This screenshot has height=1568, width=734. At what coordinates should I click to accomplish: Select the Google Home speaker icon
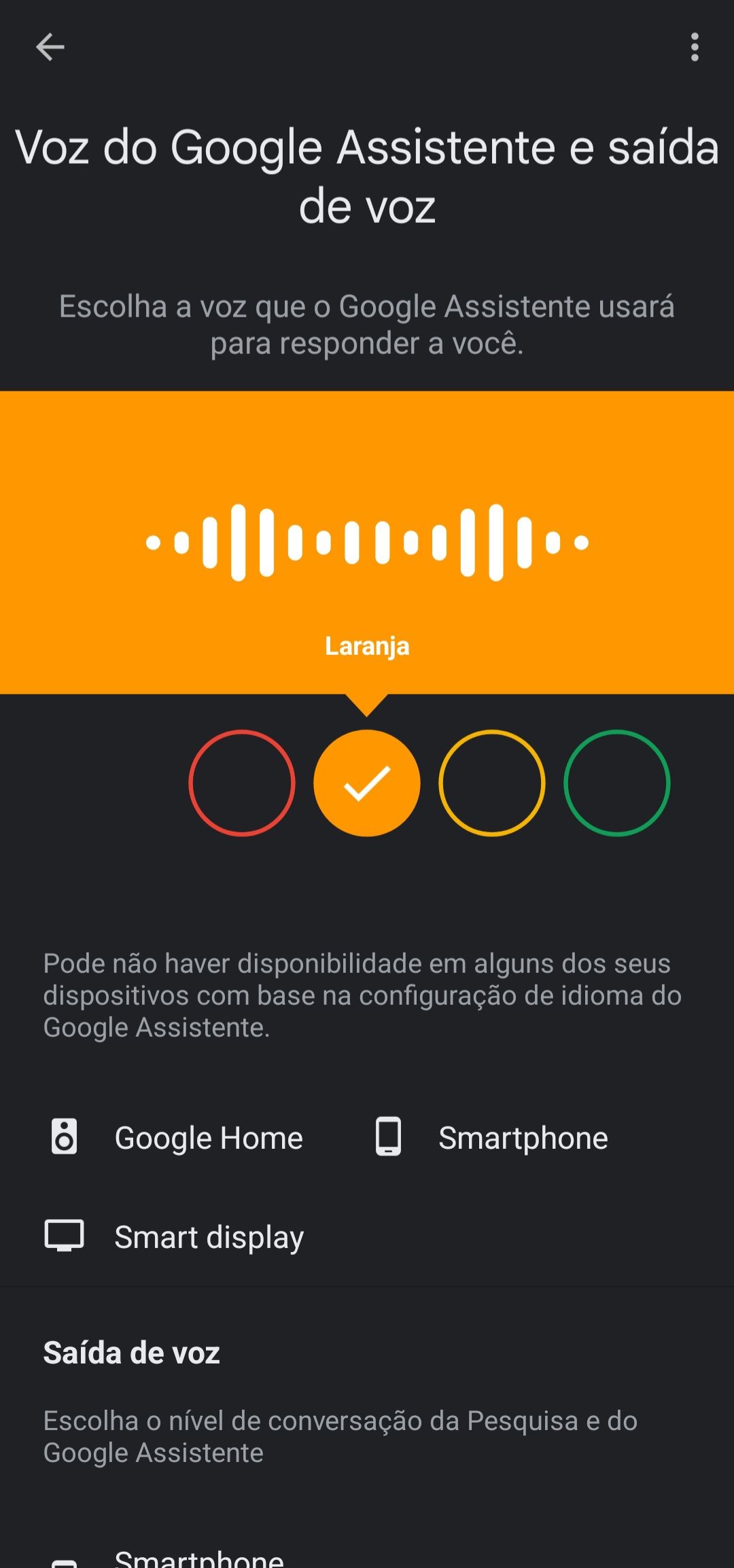pos(65,1137)
